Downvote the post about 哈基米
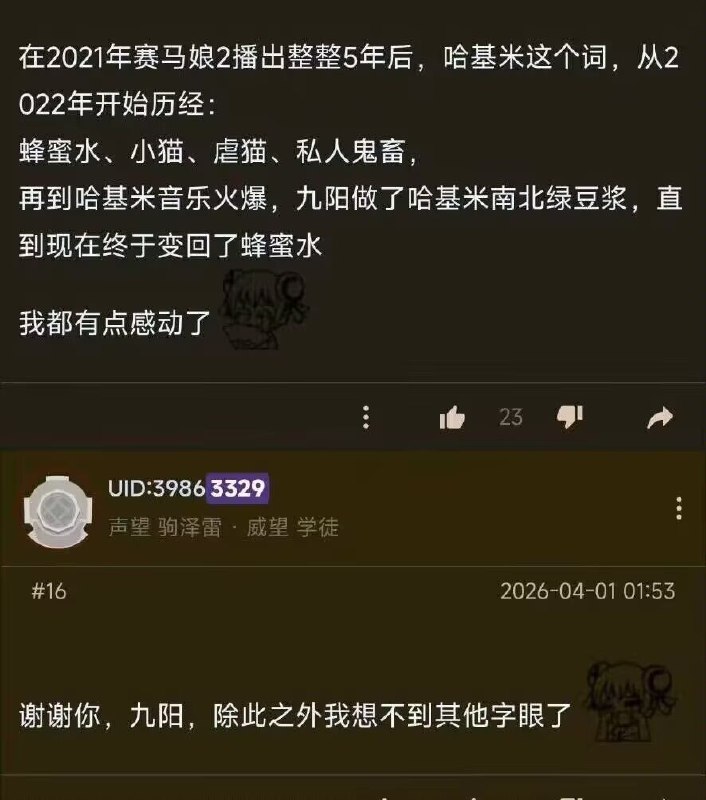The width and height of the screenshot is (706, 800). click(x=570, y=417)
